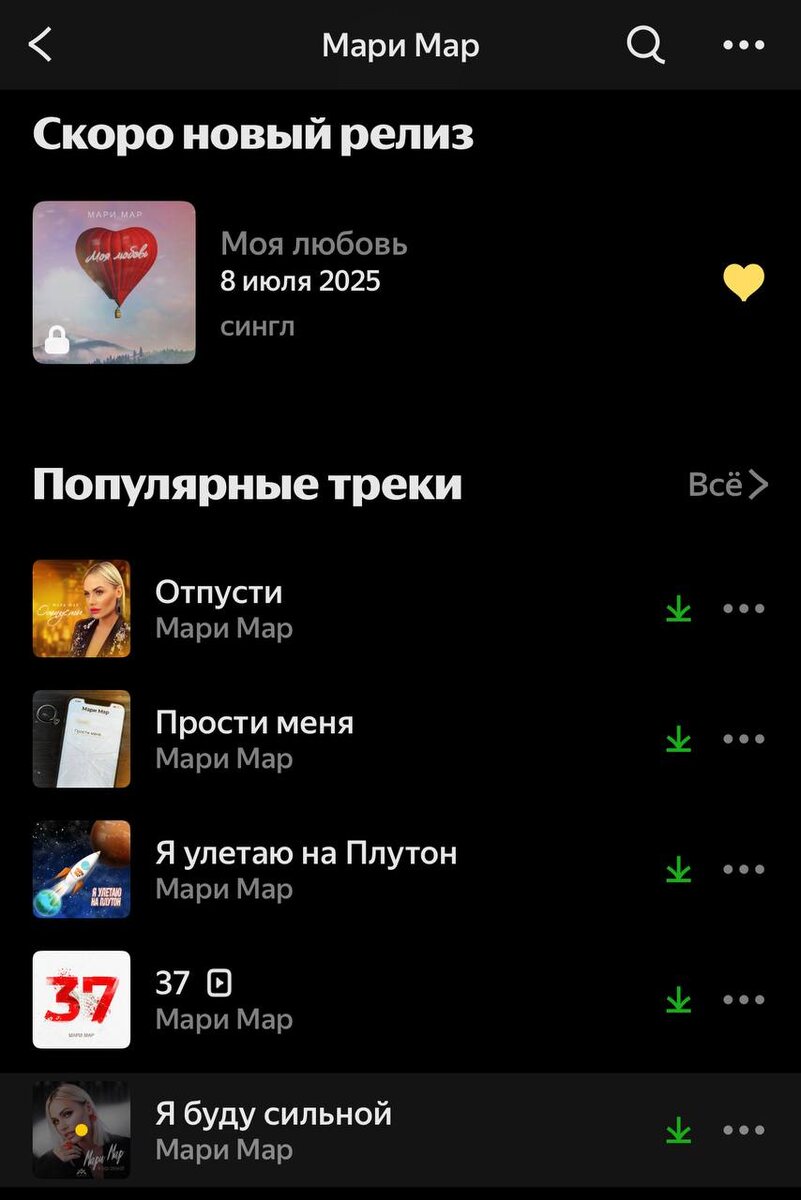Download Я улетаю на Плутон
801x1200 pixels.
[679, 869]
